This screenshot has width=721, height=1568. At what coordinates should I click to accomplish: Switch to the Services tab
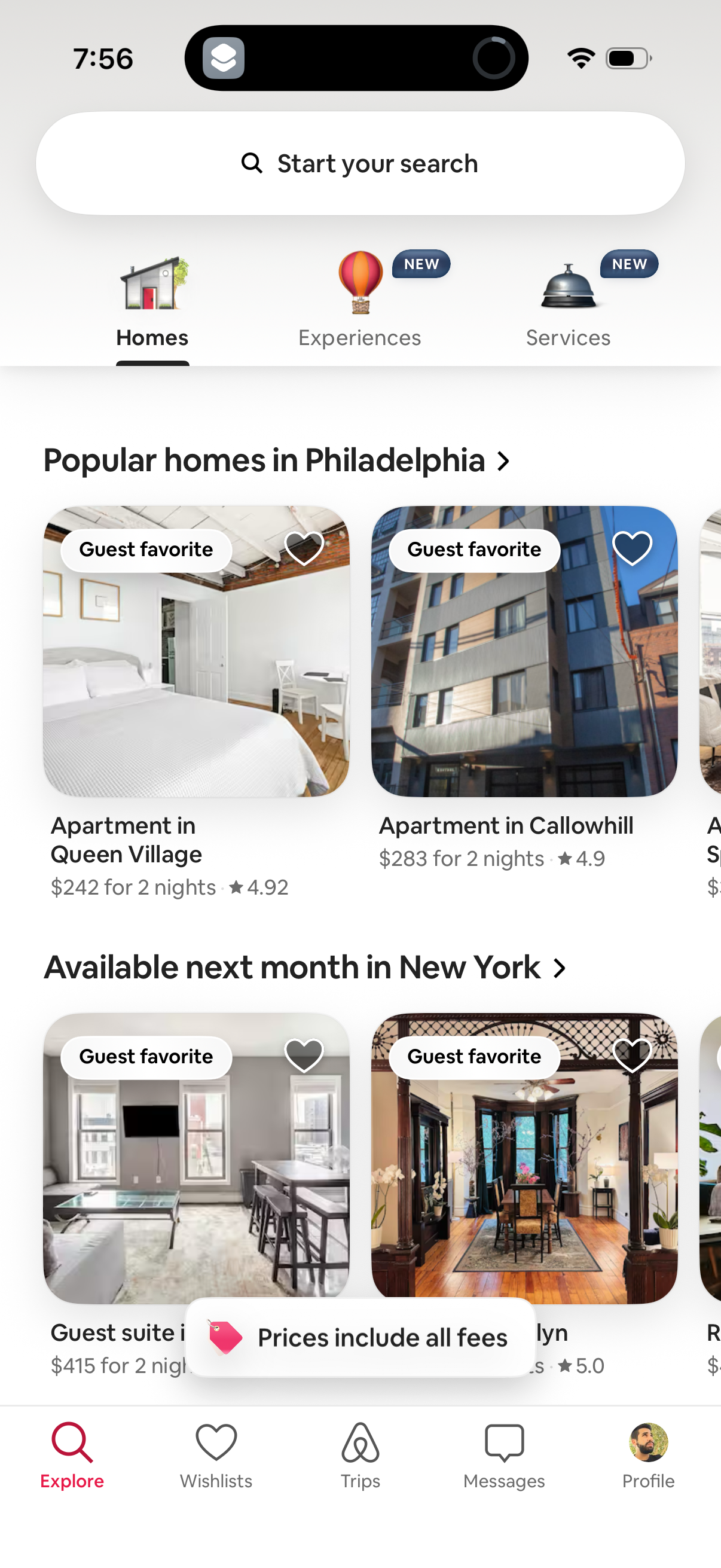(567, 337)
